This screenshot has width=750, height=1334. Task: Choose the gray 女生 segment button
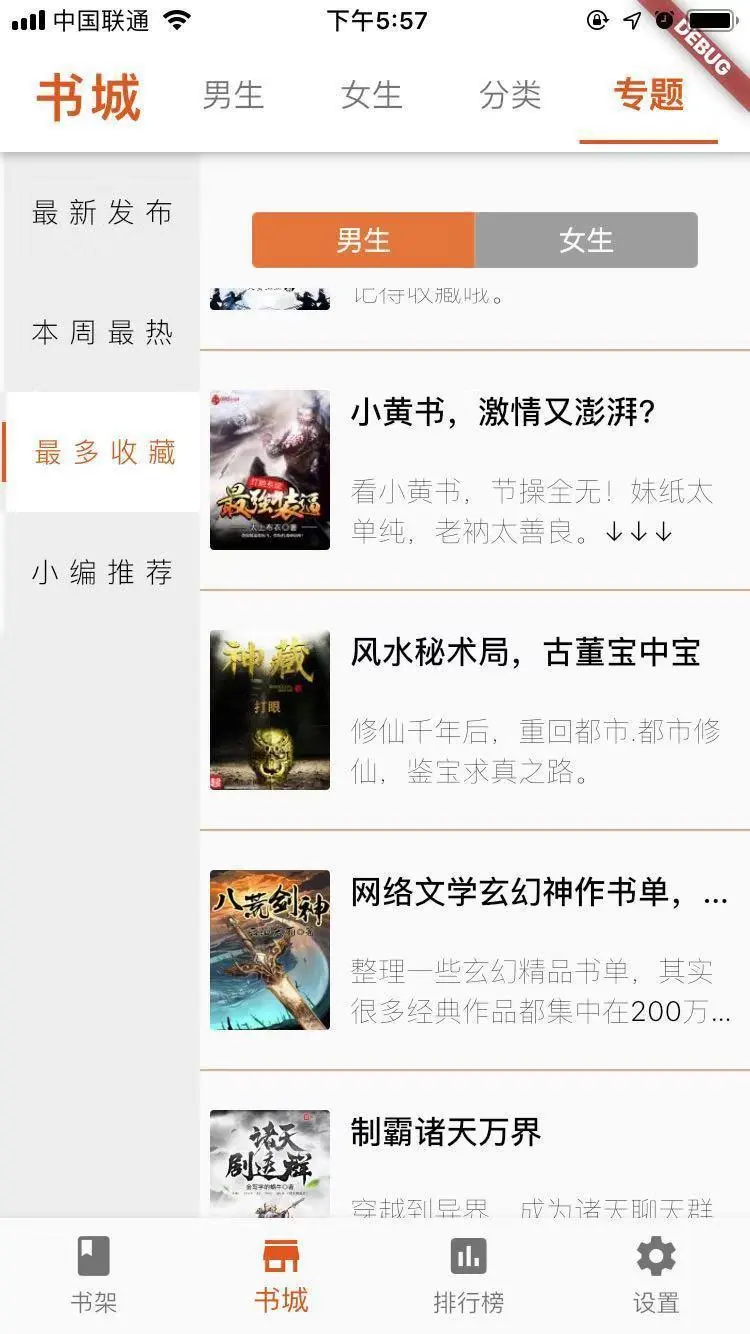pos(586,240)
